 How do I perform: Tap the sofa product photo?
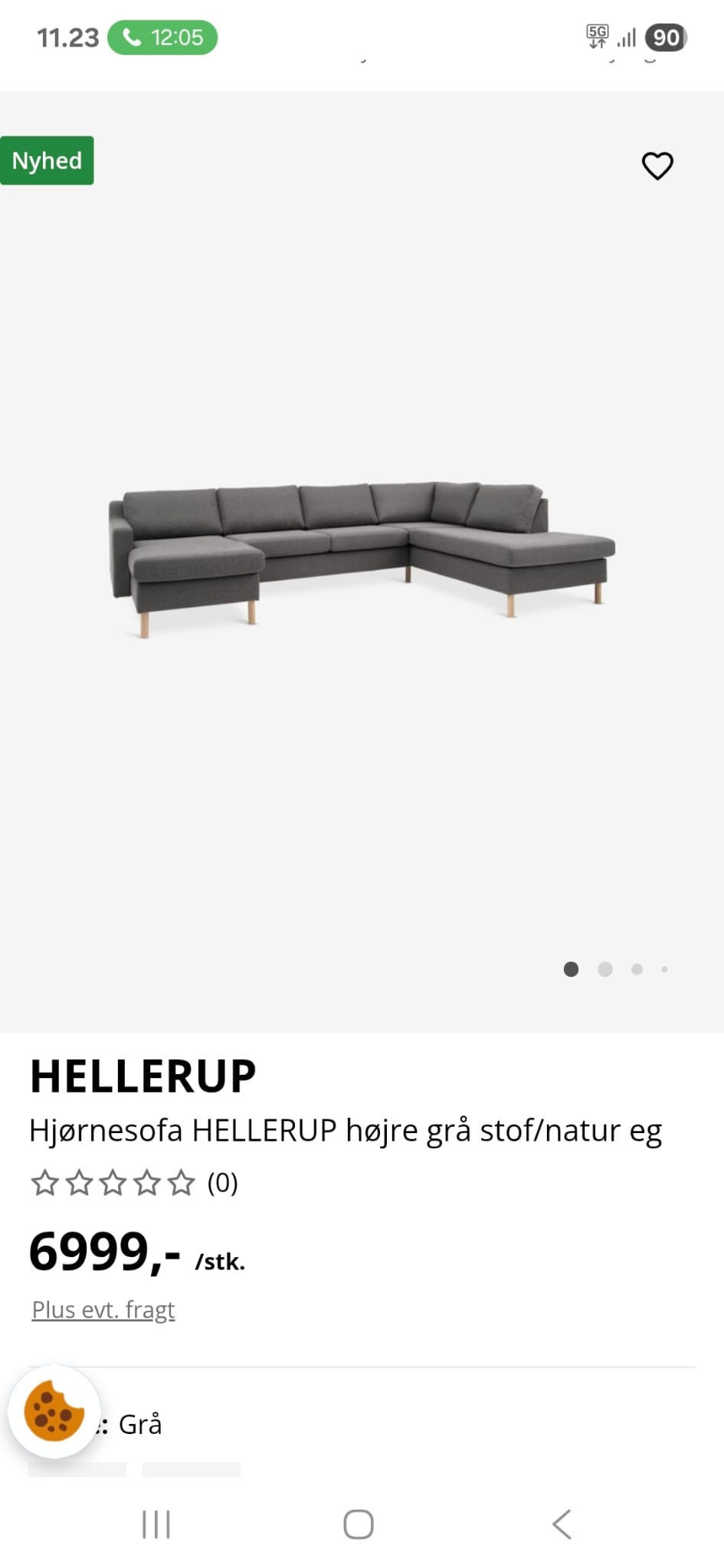pos(360,551)
